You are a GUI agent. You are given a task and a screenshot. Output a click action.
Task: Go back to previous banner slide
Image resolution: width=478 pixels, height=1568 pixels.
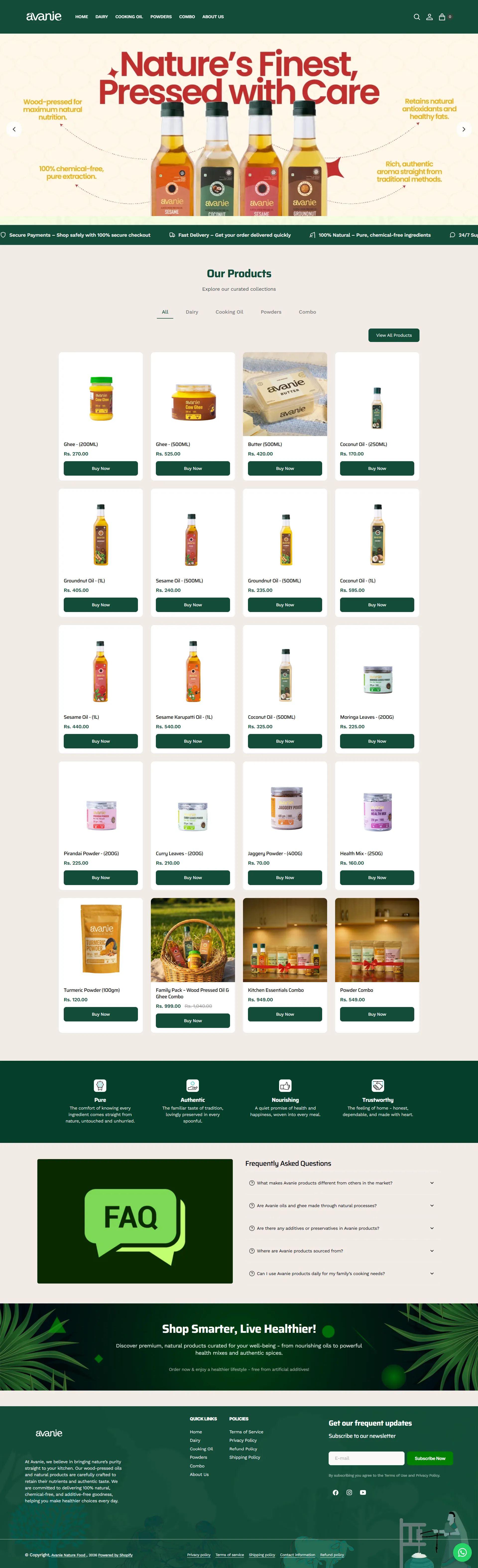14,129
